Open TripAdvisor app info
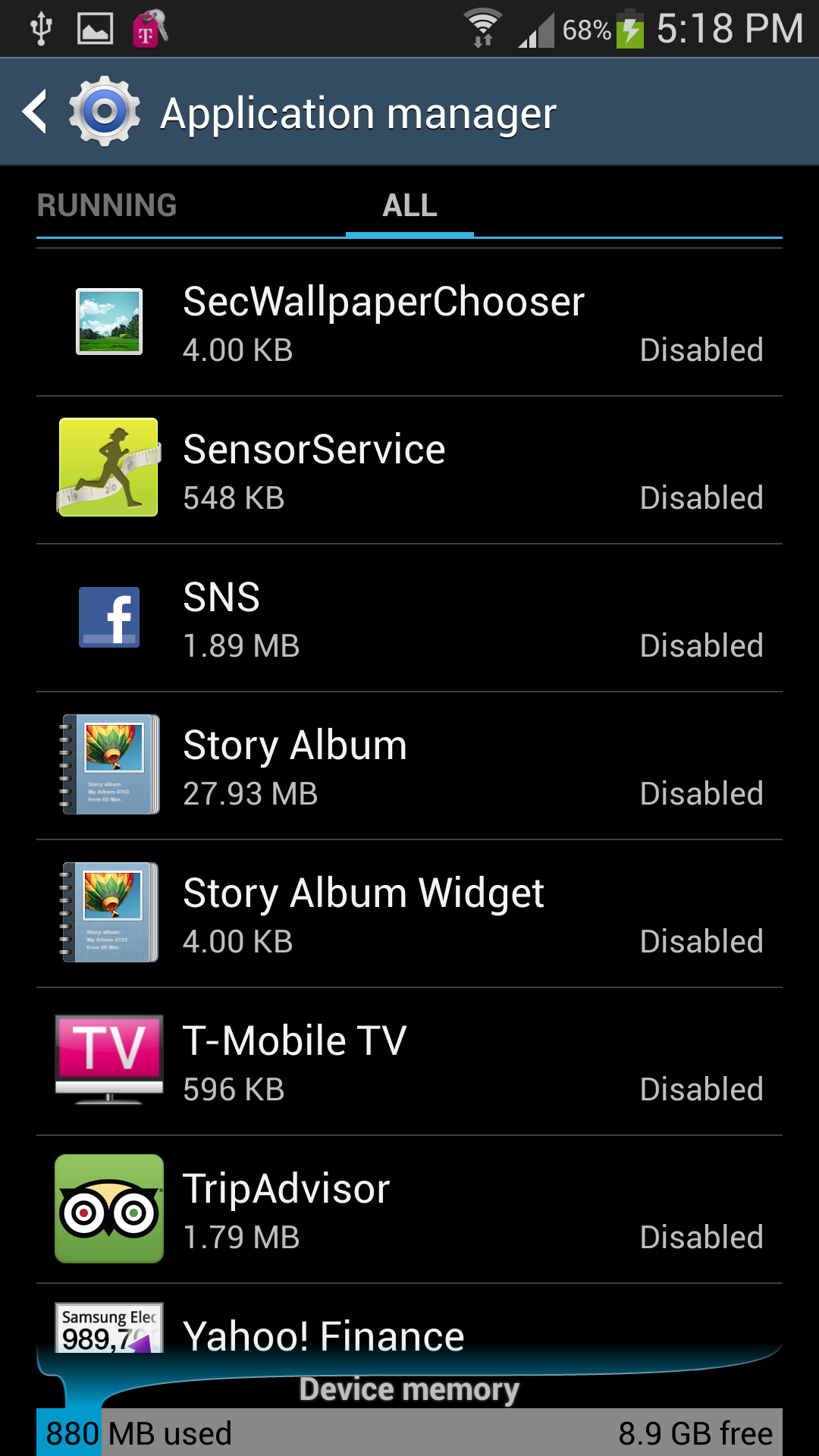The image size is (819, 1456). (x=409, y=1210)
